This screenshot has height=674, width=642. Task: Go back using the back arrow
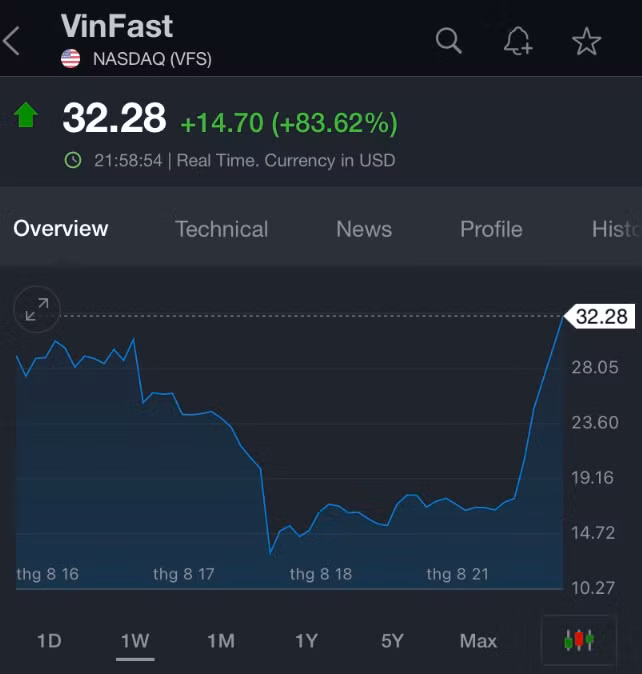coord(12,41)
